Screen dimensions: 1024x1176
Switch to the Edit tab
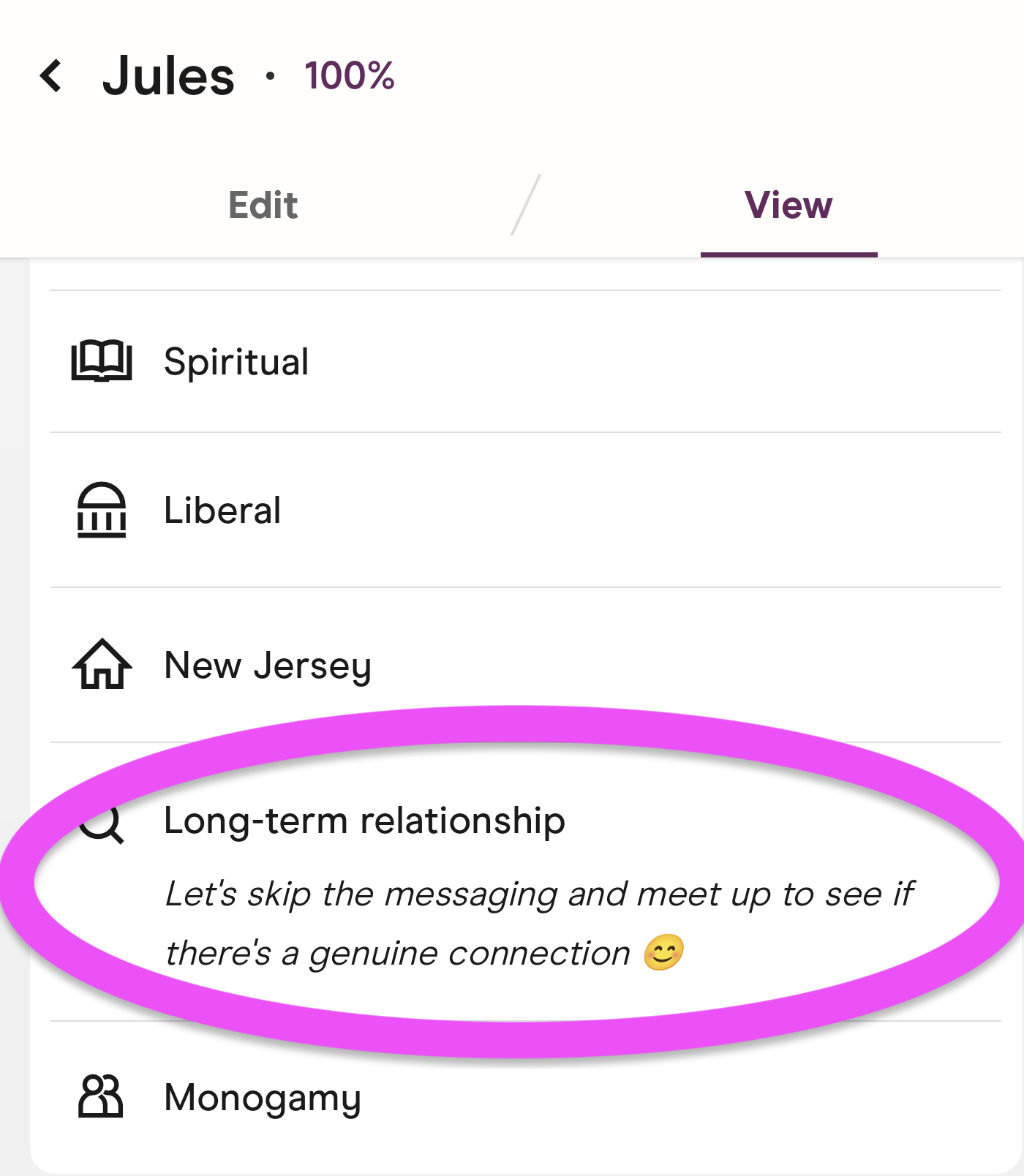point(263,205)
